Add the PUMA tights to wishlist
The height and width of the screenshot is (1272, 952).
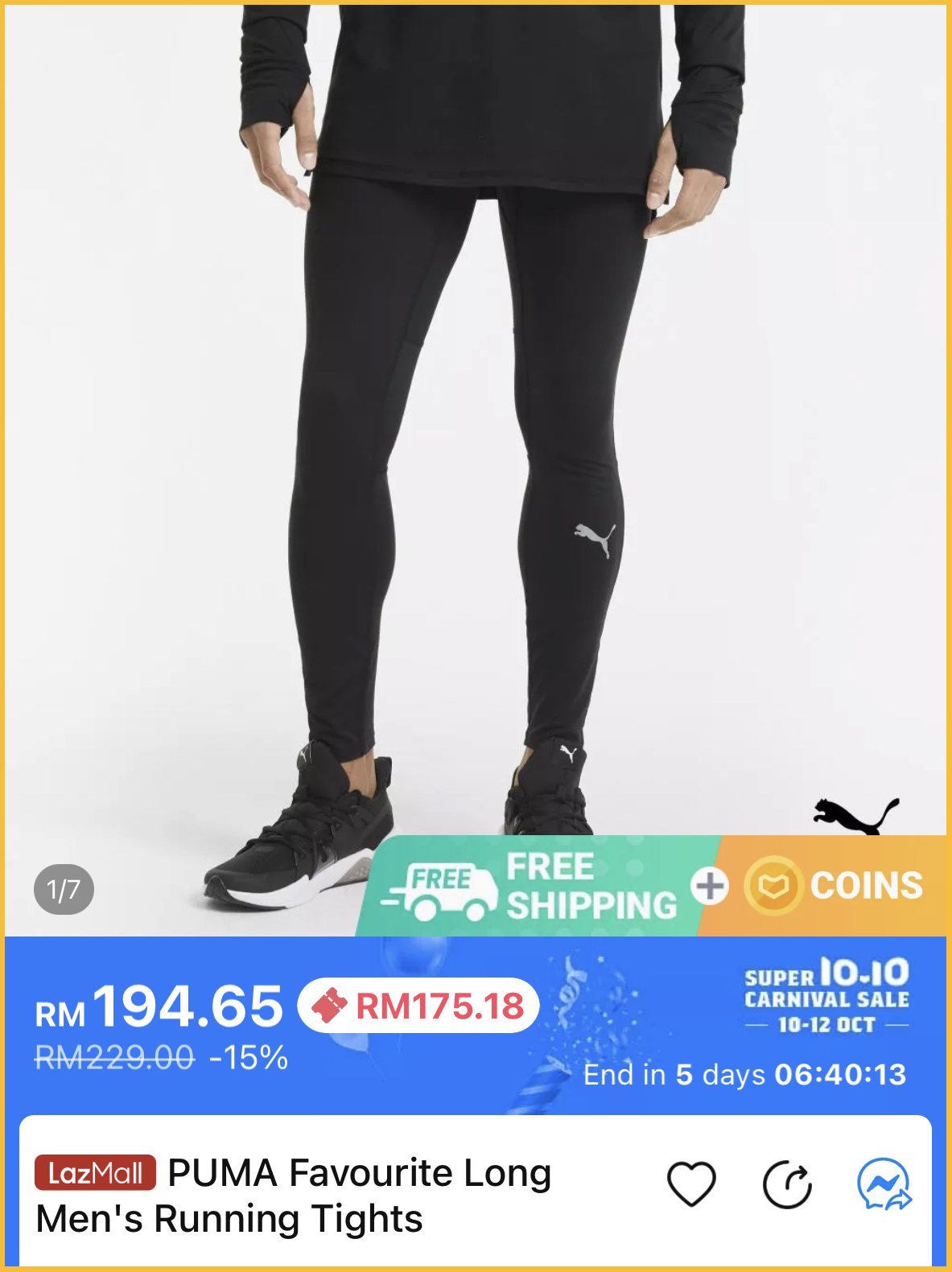pos(691,1183)
